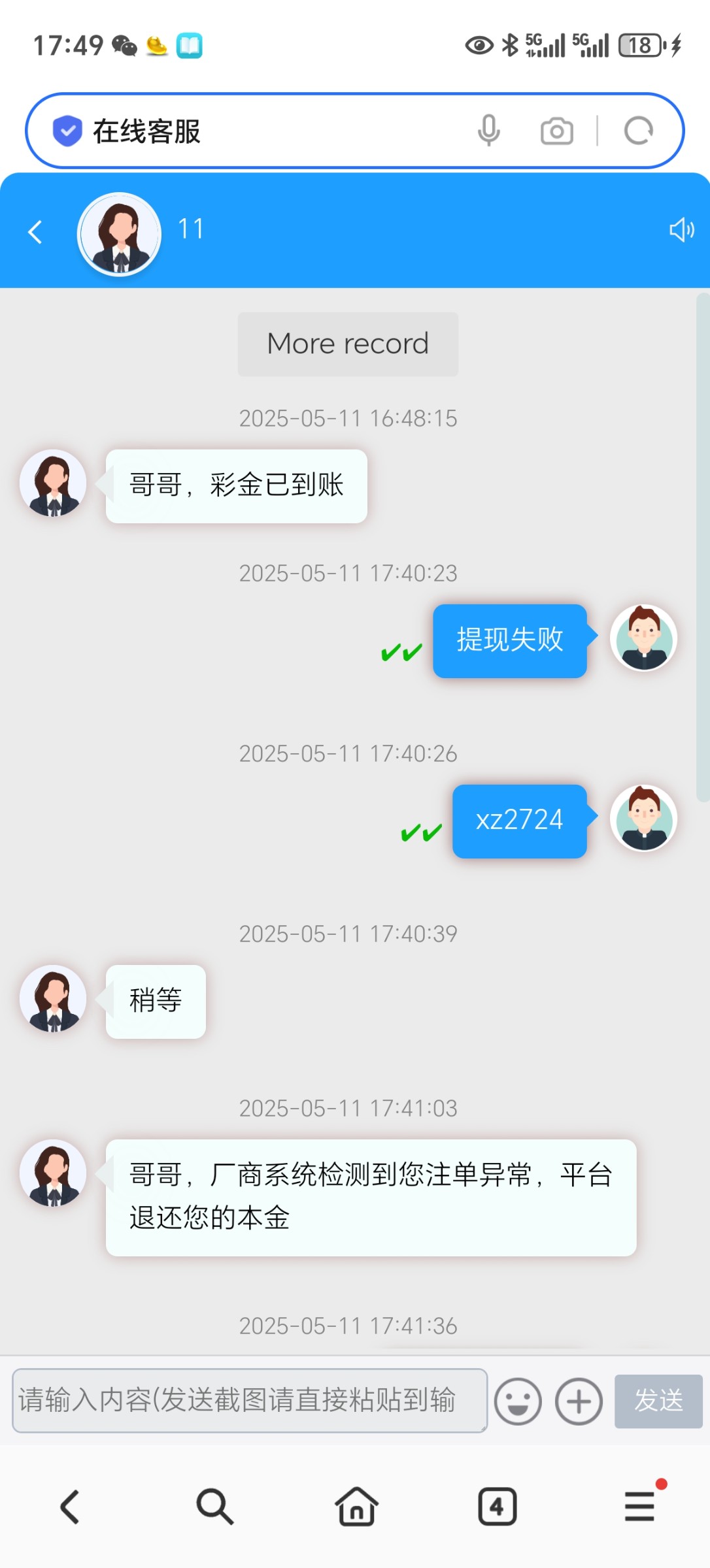710x1568 pixels.
Task: Tap the eye icon in the status bar
Action: [479, 44]
